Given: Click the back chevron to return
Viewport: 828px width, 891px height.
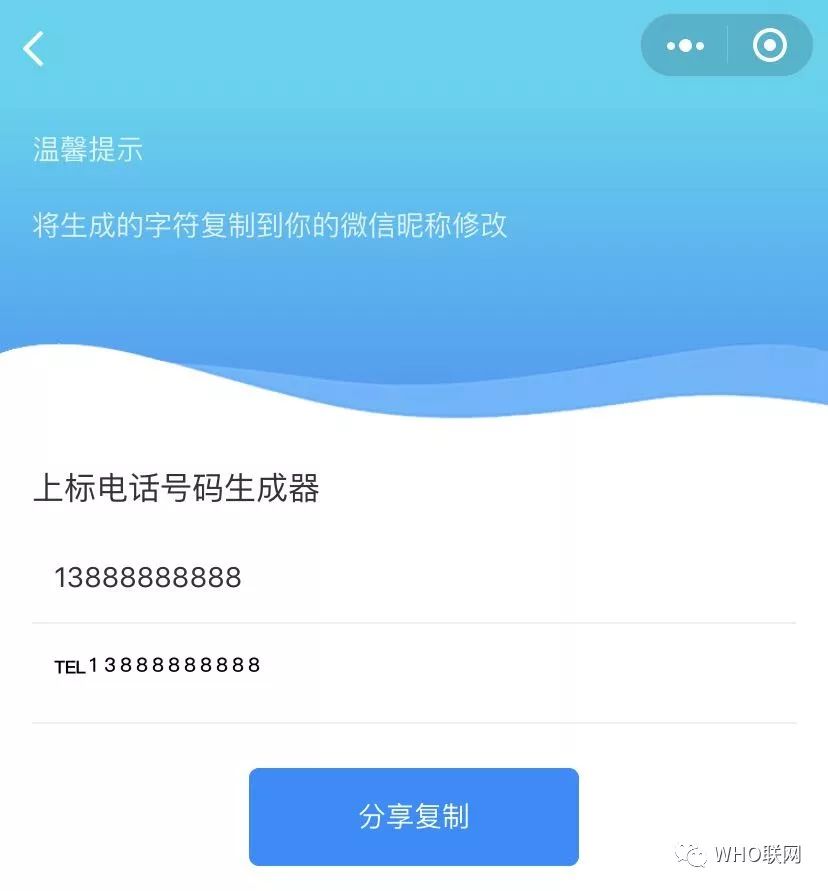Looking at the screenshot, I should [33, 46].
